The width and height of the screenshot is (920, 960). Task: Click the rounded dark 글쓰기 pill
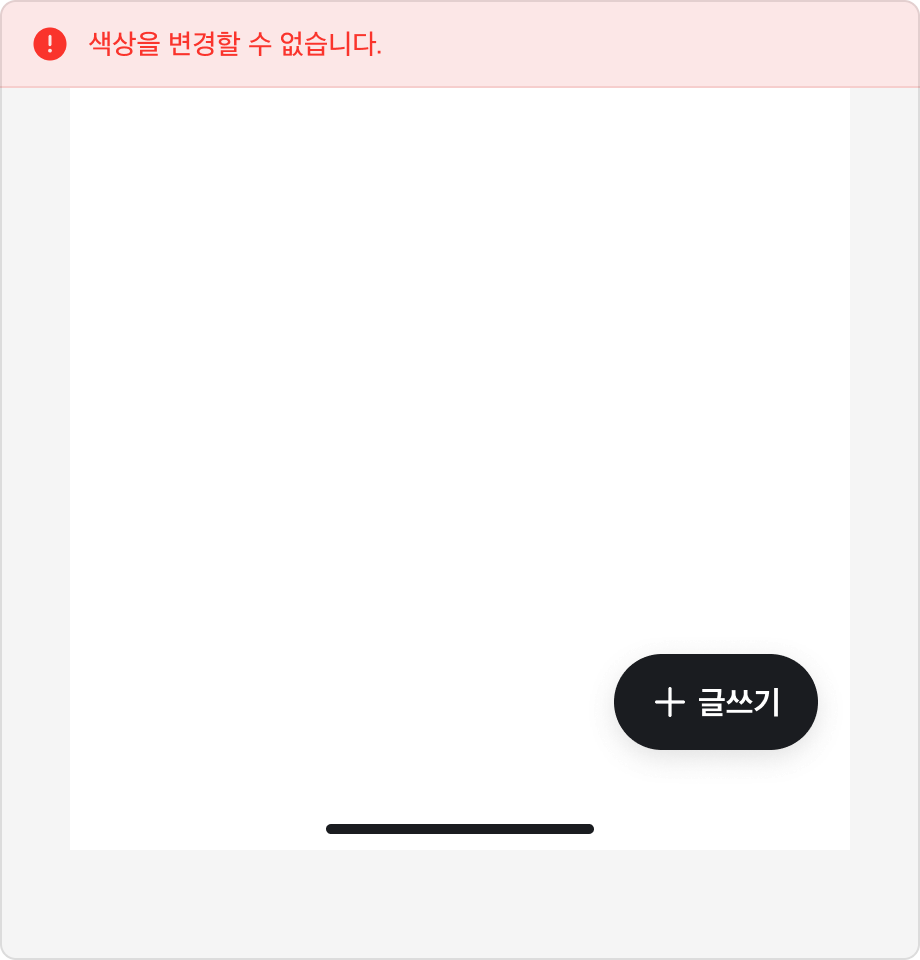(715, 702)
